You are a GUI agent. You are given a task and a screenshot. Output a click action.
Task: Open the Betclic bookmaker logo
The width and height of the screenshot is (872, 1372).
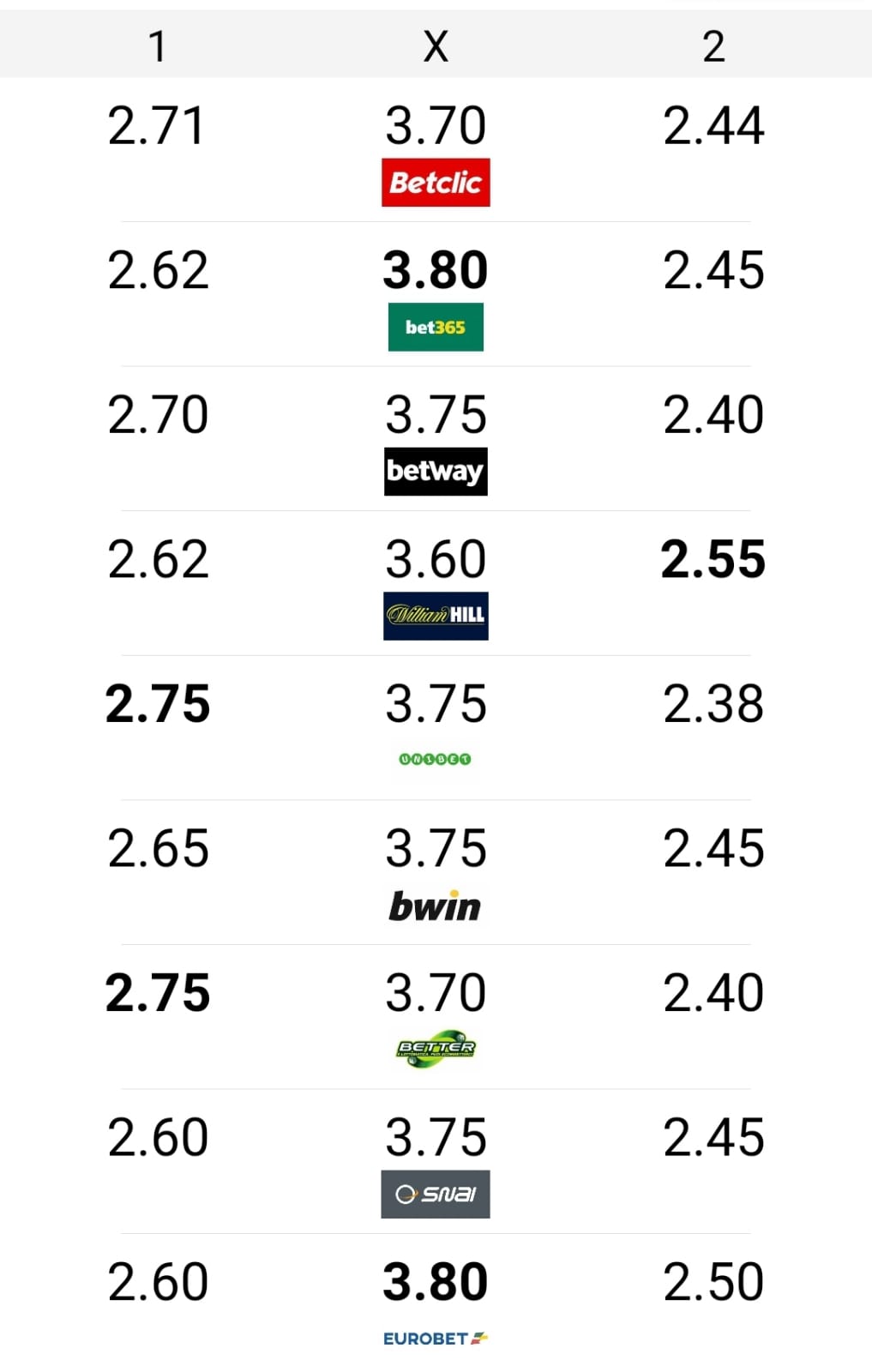coord(436,182)
